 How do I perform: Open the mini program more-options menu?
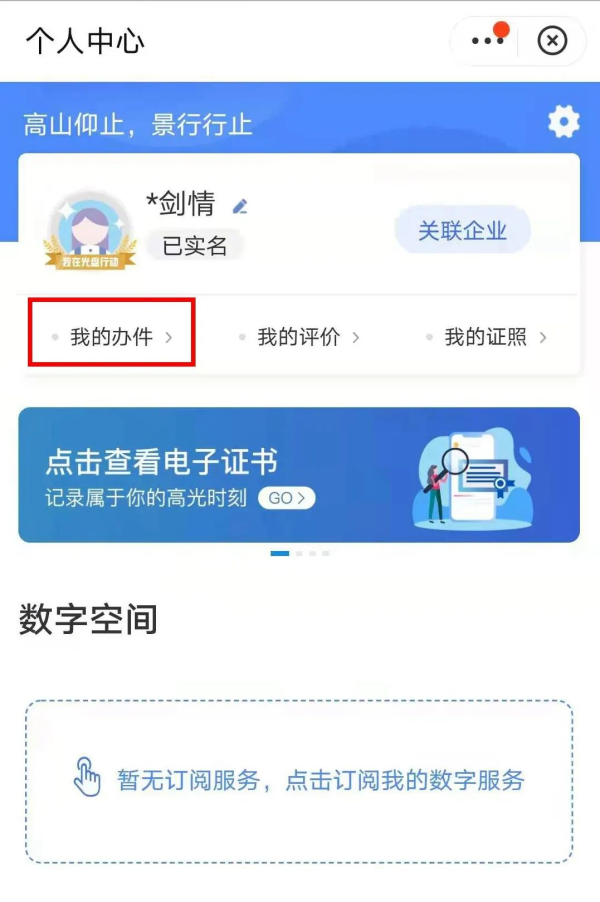coord(488,41)
